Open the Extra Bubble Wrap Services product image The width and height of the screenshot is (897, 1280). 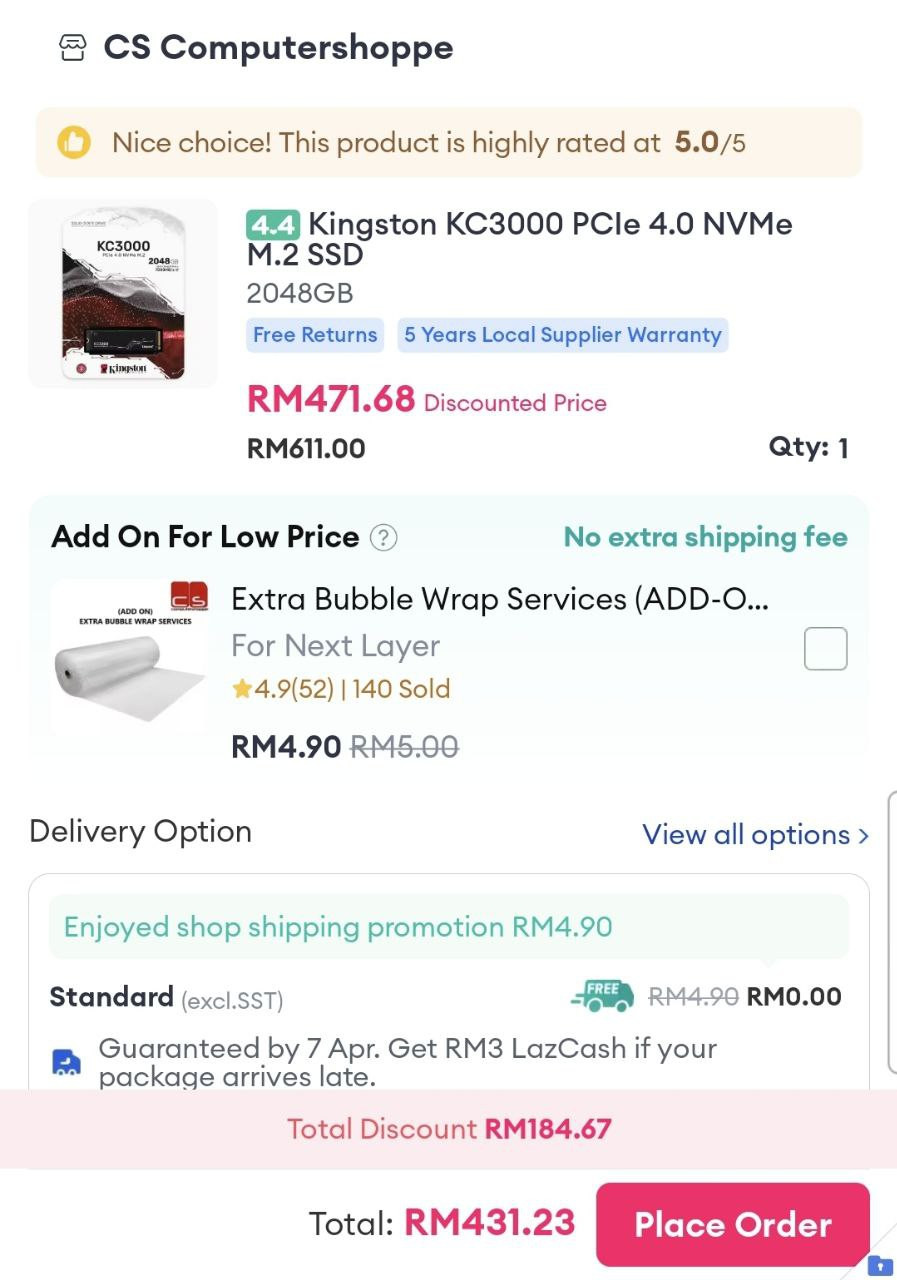coord(129,654)
